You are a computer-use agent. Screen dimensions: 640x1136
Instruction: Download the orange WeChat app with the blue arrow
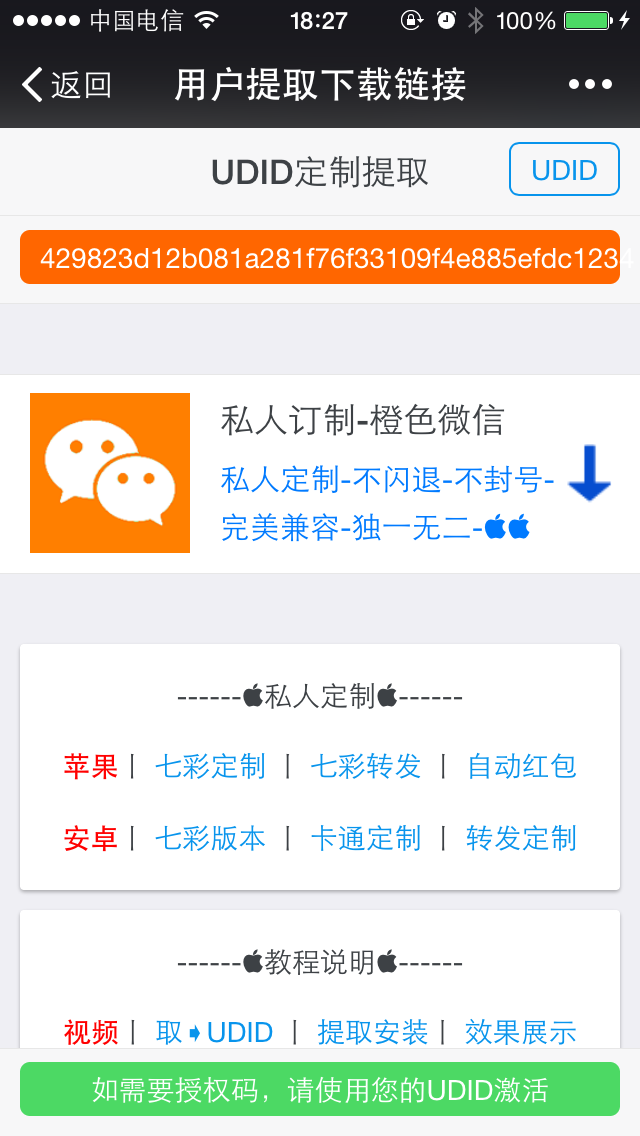tap(589, 474)
